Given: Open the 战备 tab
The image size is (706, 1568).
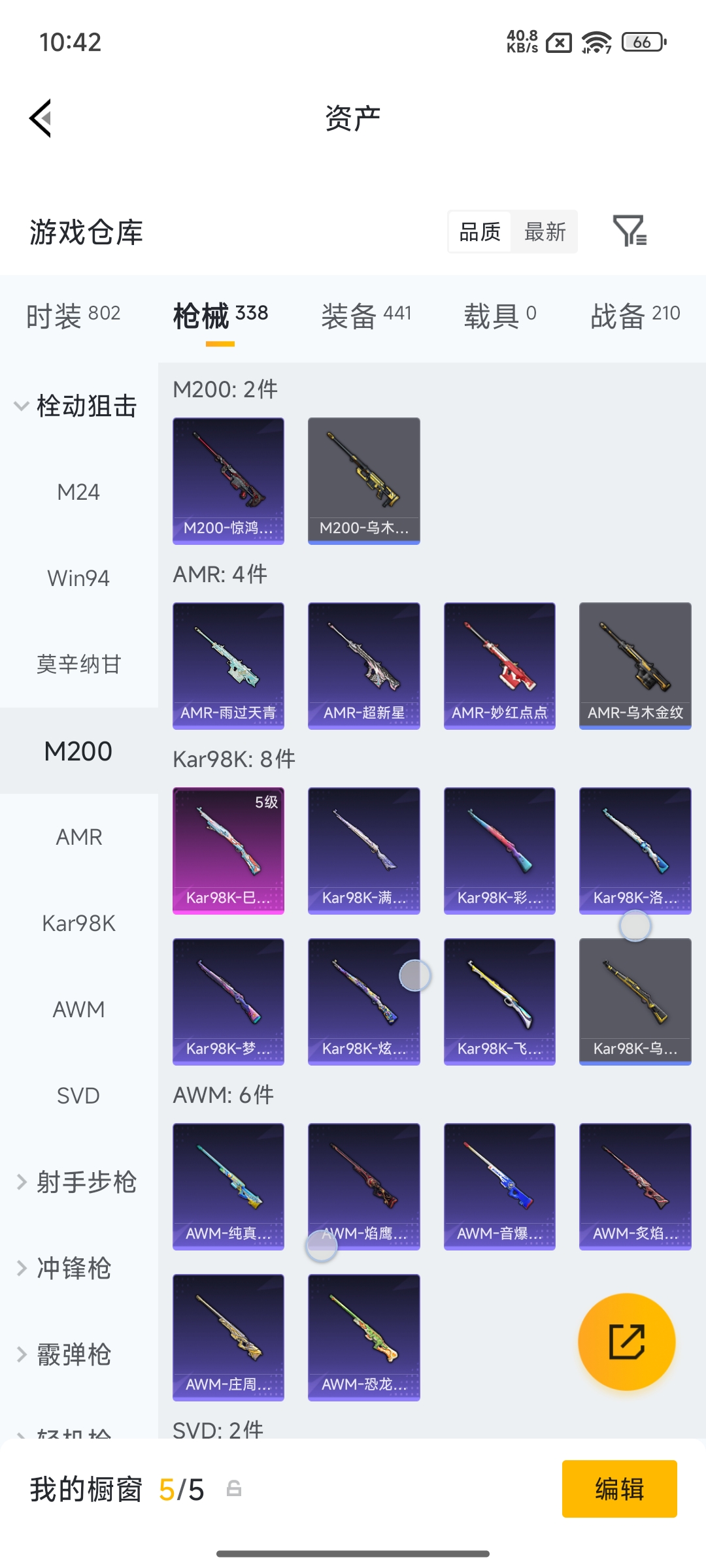Looking at the screenshot, I should click(635, 316).
